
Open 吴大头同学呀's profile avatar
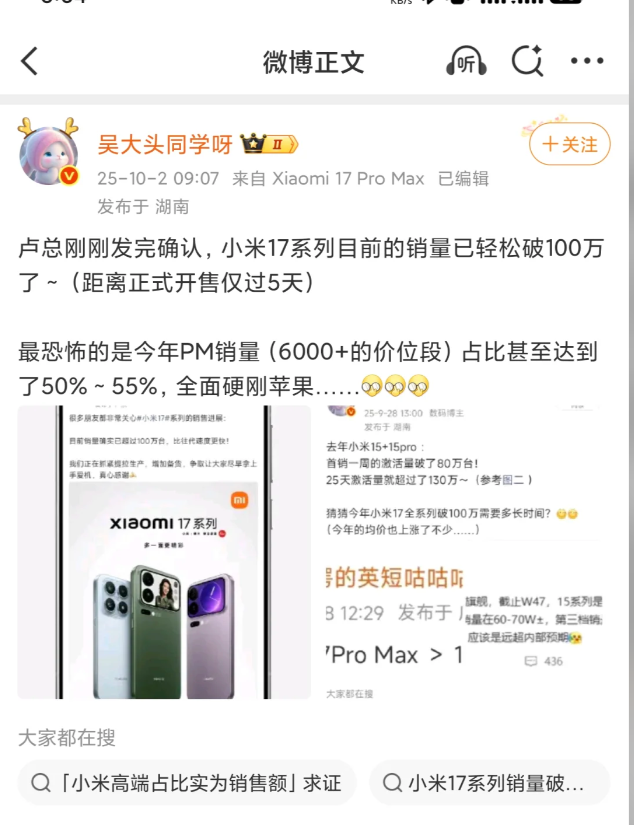(48, 154)
